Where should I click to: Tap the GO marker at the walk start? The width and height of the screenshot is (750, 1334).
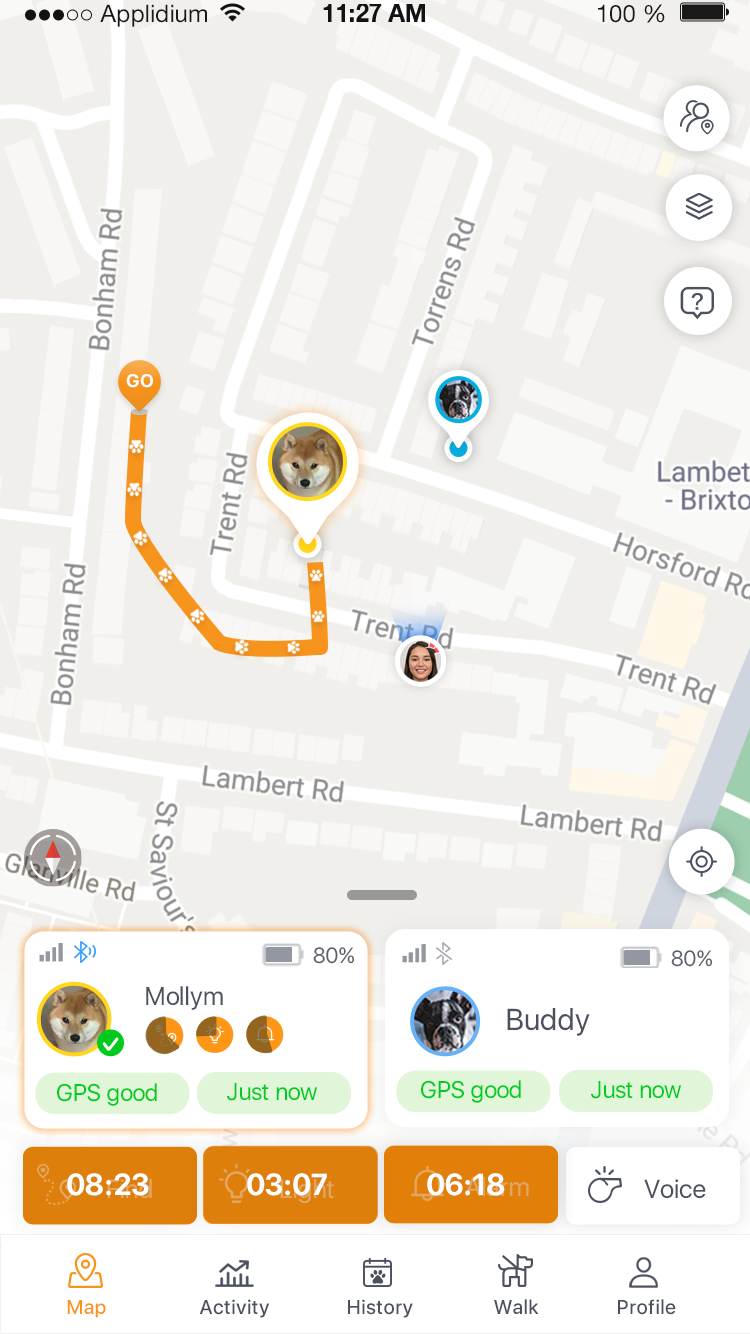click(x=139, y=383)
